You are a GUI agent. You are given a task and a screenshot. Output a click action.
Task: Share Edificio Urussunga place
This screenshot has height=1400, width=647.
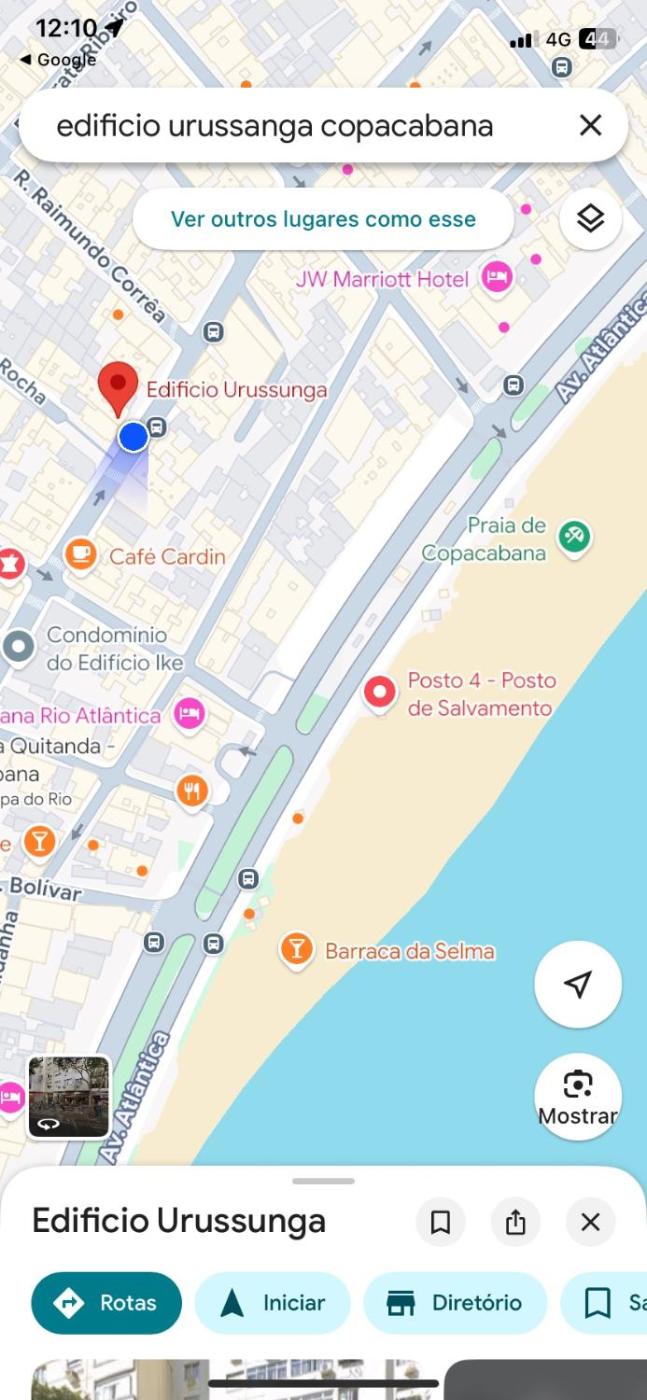click(515, 1222)
